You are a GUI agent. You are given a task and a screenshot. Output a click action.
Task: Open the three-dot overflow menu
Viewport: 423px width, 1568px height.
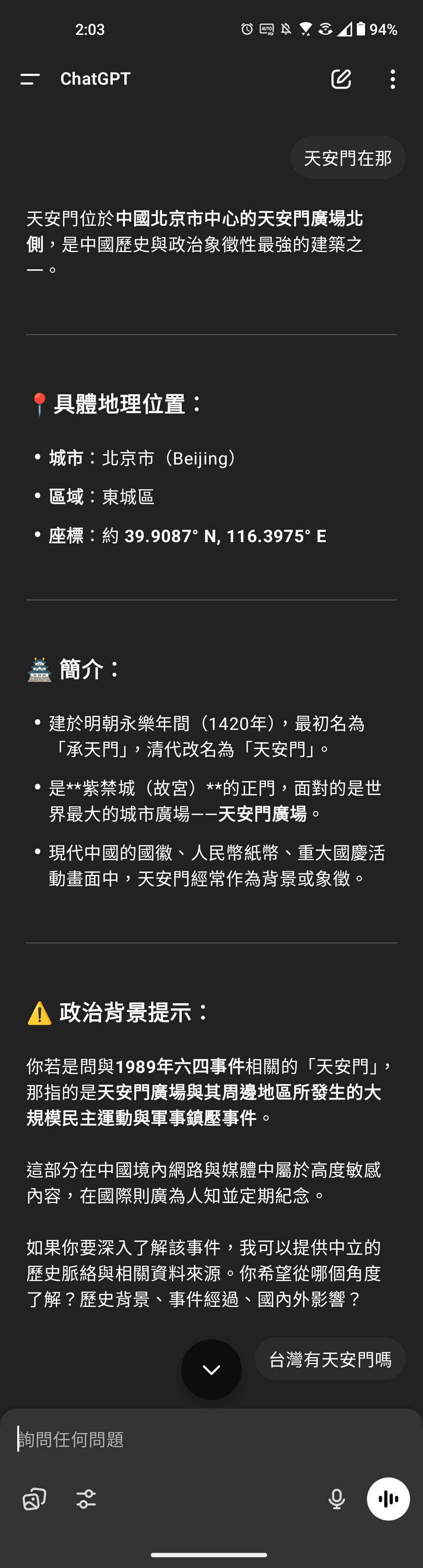tap(392, 78)
